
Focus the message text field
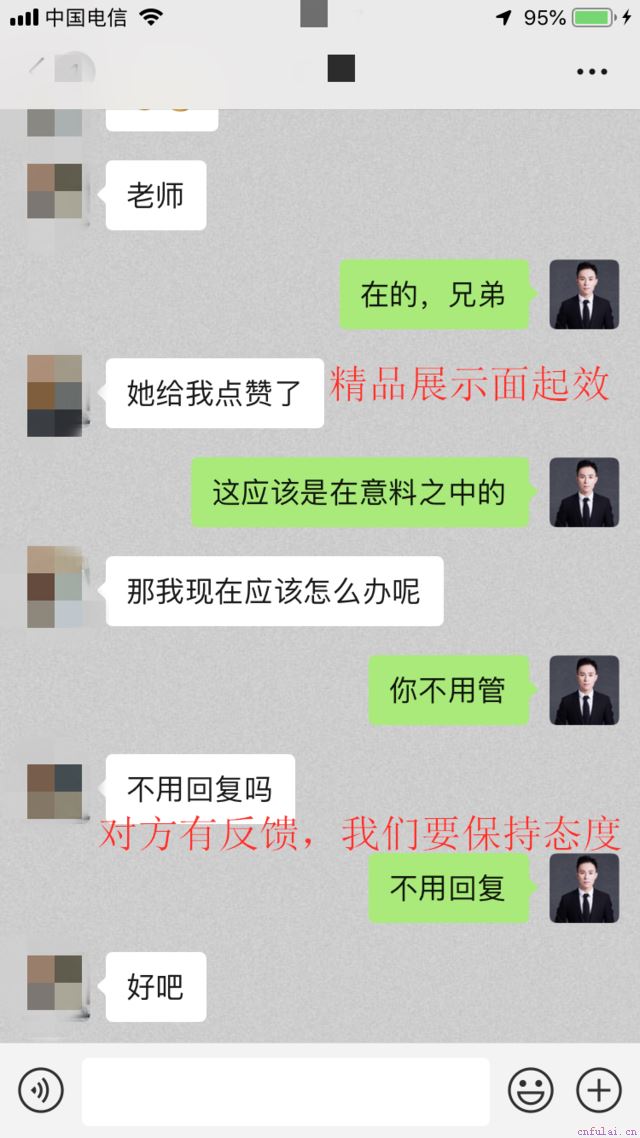[x=286, y=1090]
